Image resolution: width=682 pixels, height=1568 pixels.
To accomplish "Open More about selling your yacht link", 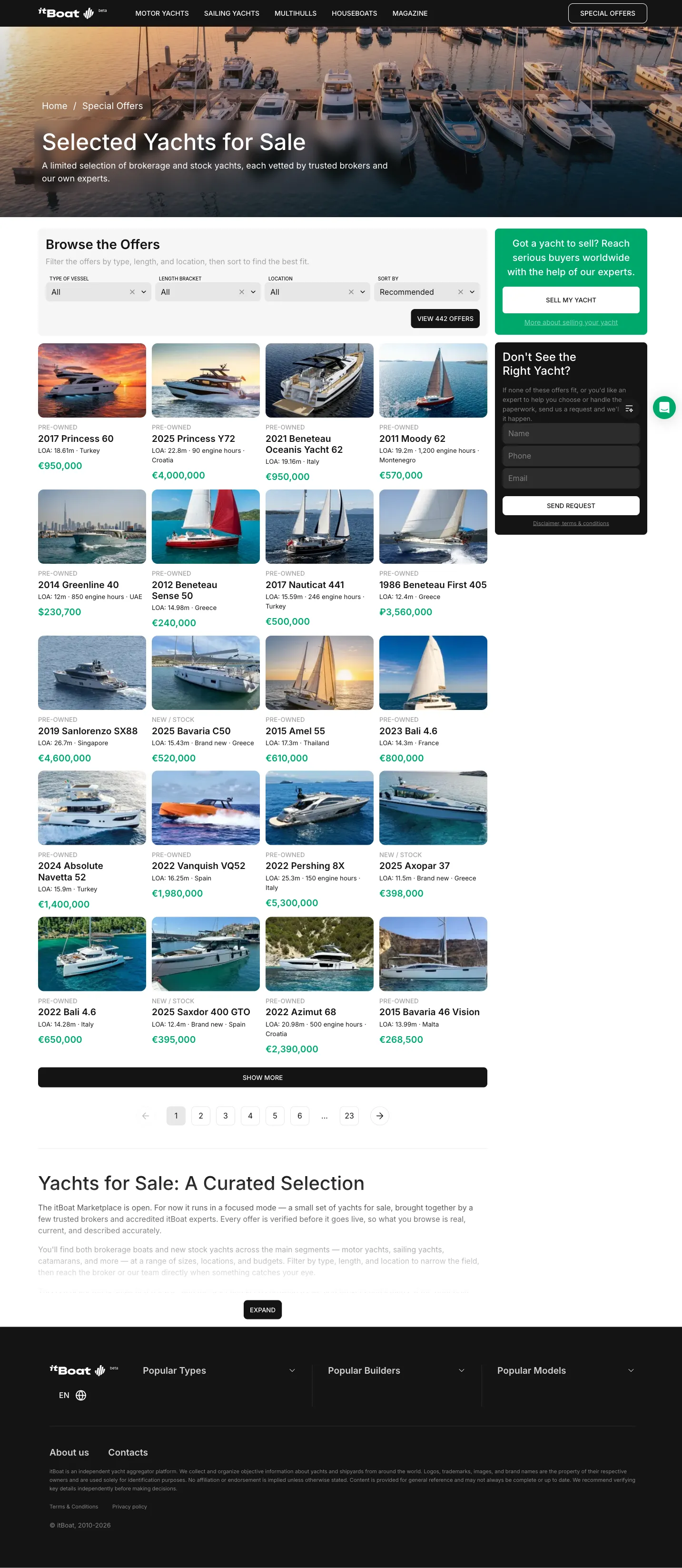I will 571,323.
